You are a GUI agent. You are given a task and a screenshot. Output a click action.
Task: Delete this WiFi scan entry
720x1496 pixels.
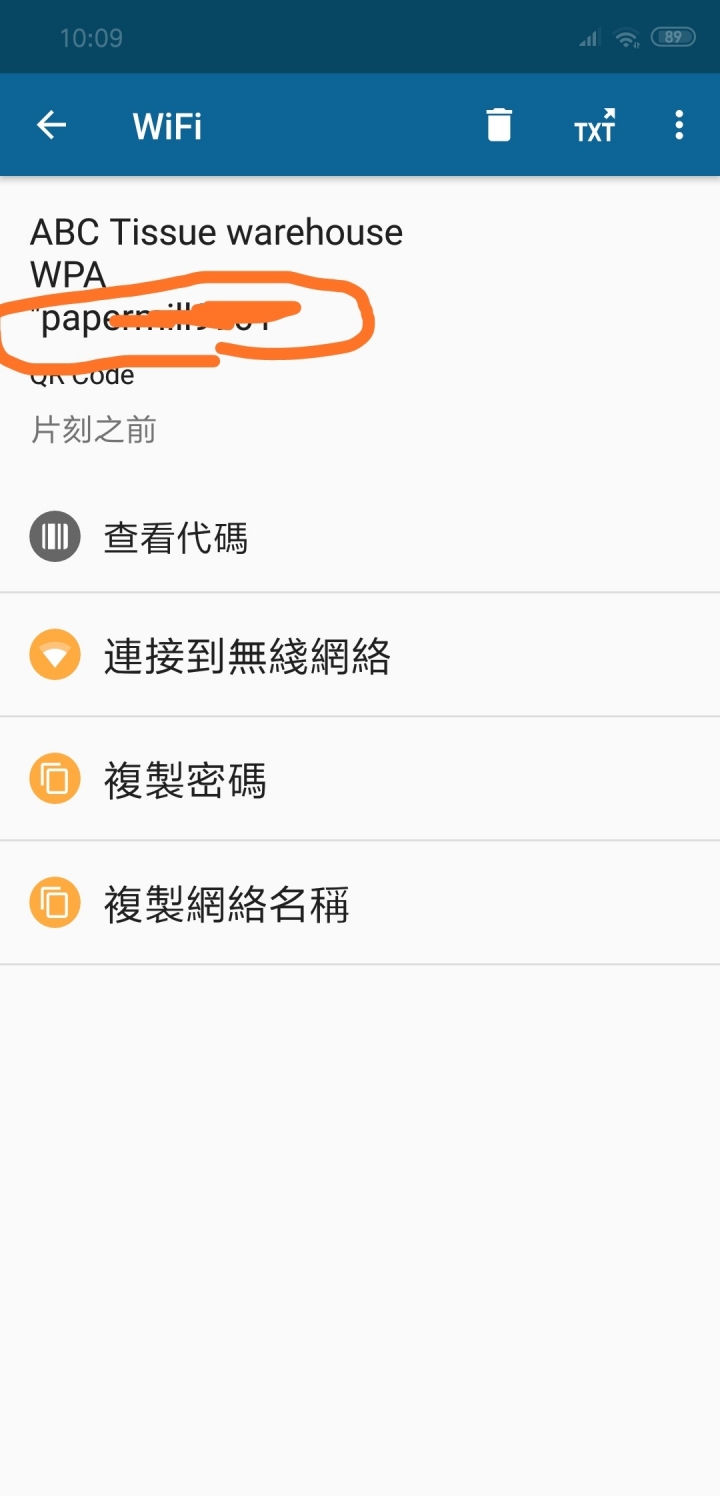click(x=499, y=125)
